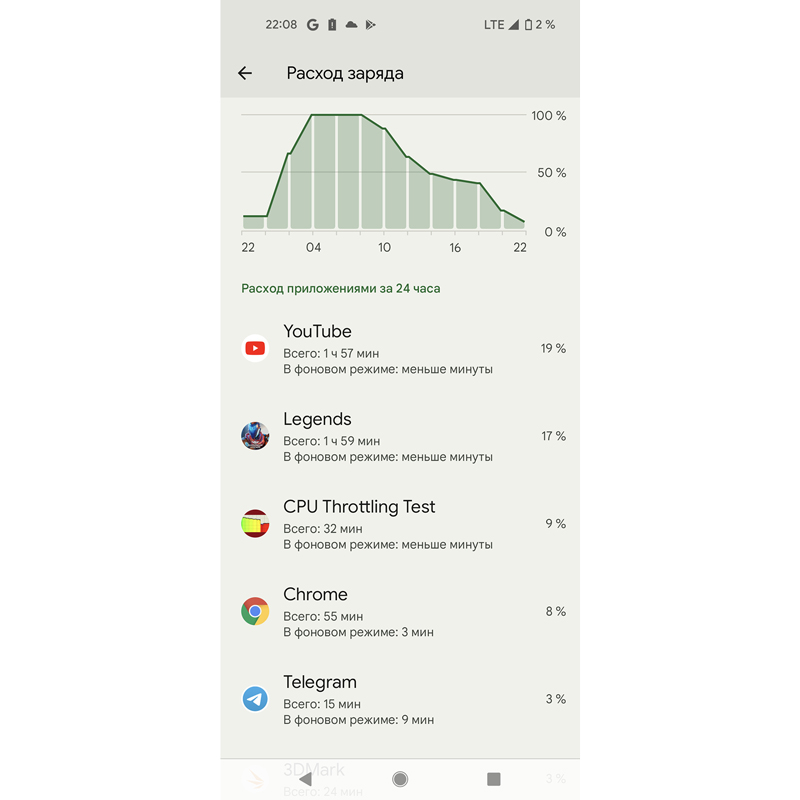Open Chrome battery usage details
Image resolution: width=800 pixels, height=800 pixels.
click(x=400, y=612)
